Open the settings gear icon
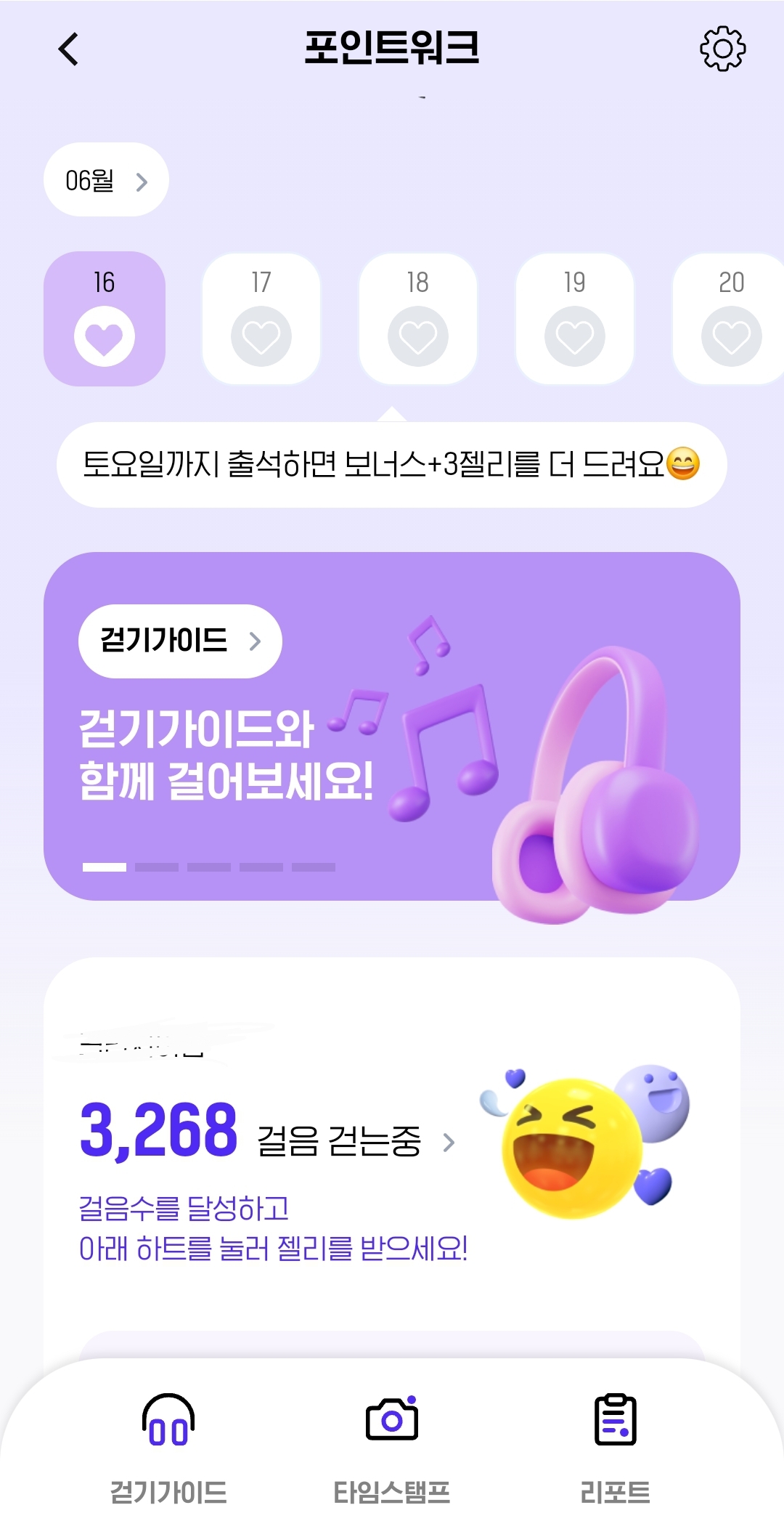This screenshot has height=1537, width=784. tap(722, 49)
